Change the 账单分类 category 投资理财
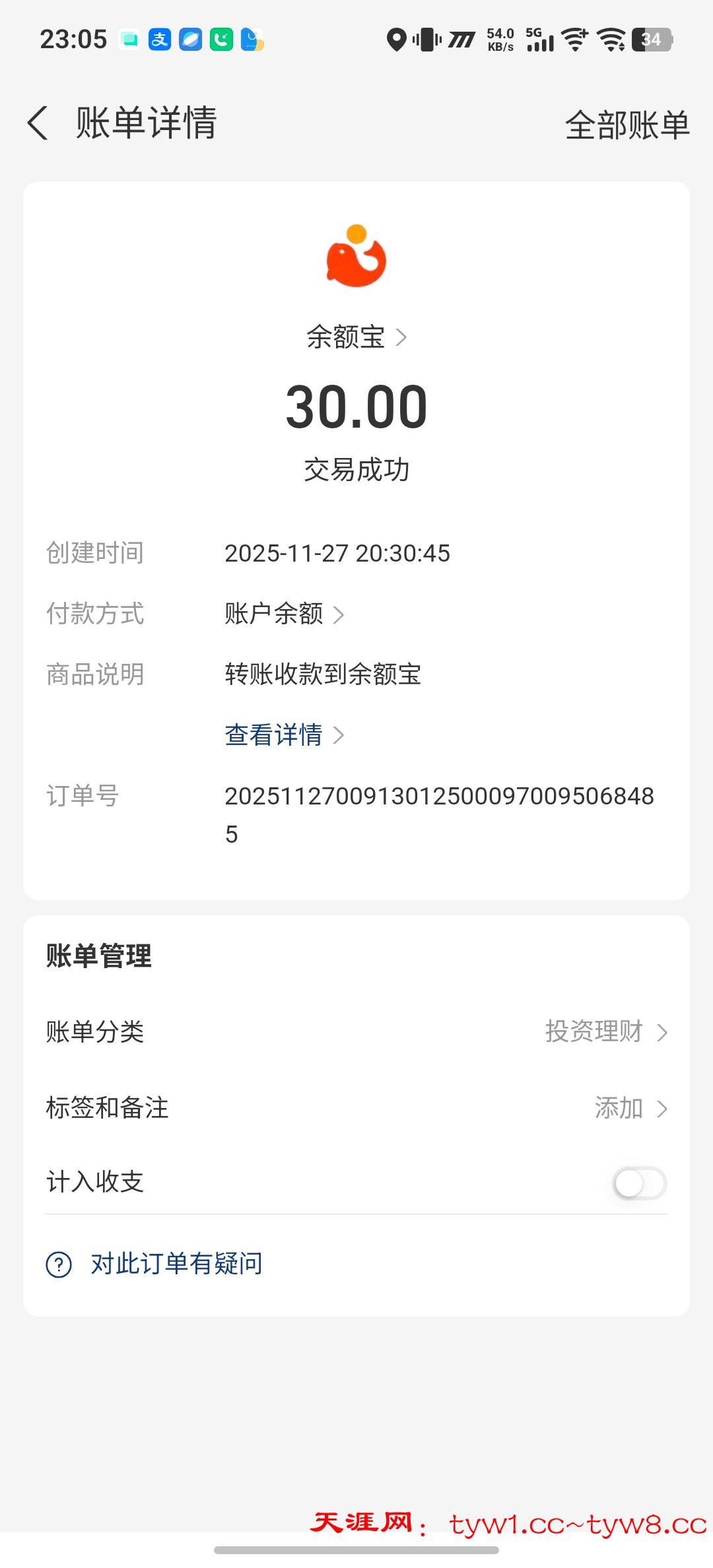 coord(605,1031)
